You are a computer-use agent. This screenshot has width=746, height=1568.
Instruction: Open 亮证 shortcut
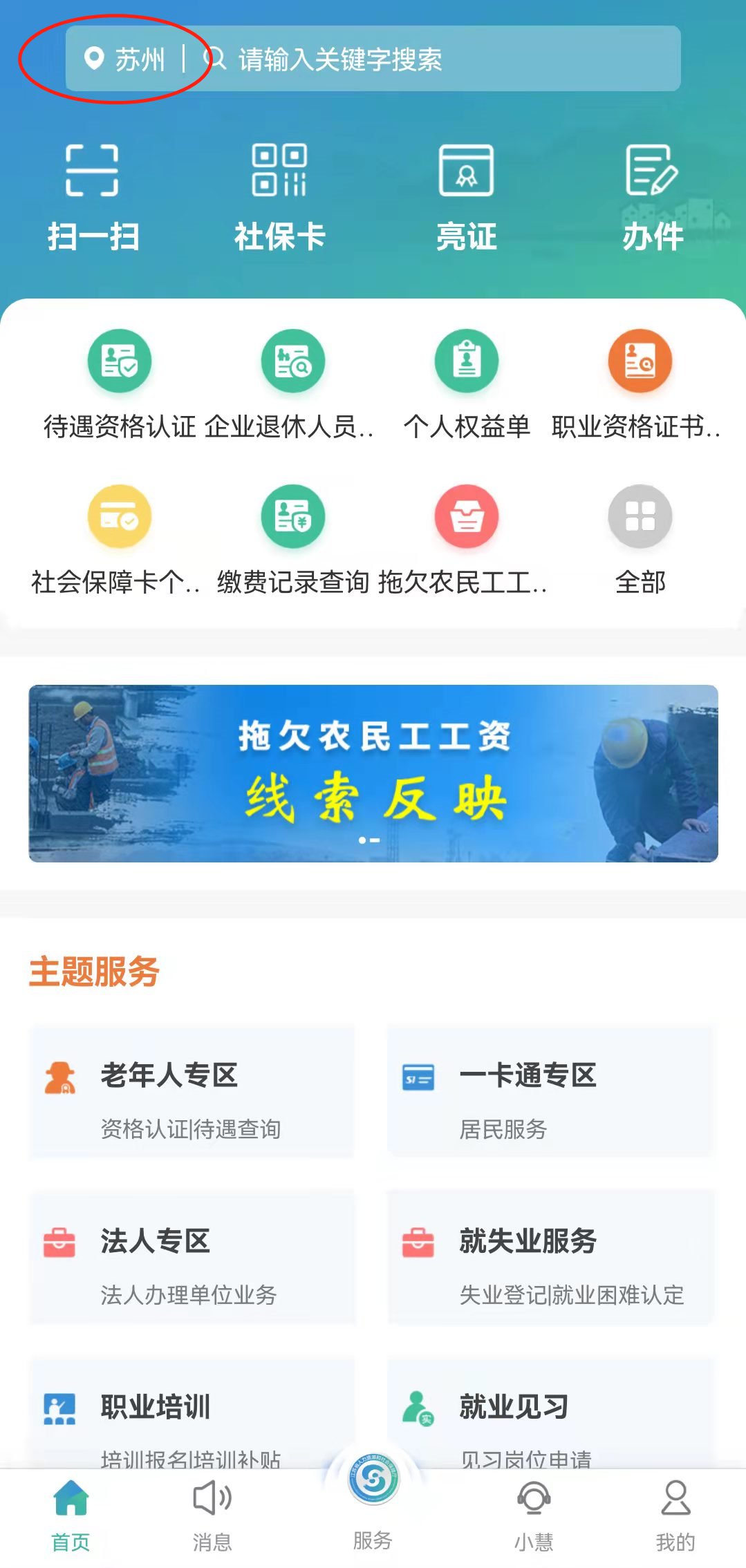click(x=466, y=197)
